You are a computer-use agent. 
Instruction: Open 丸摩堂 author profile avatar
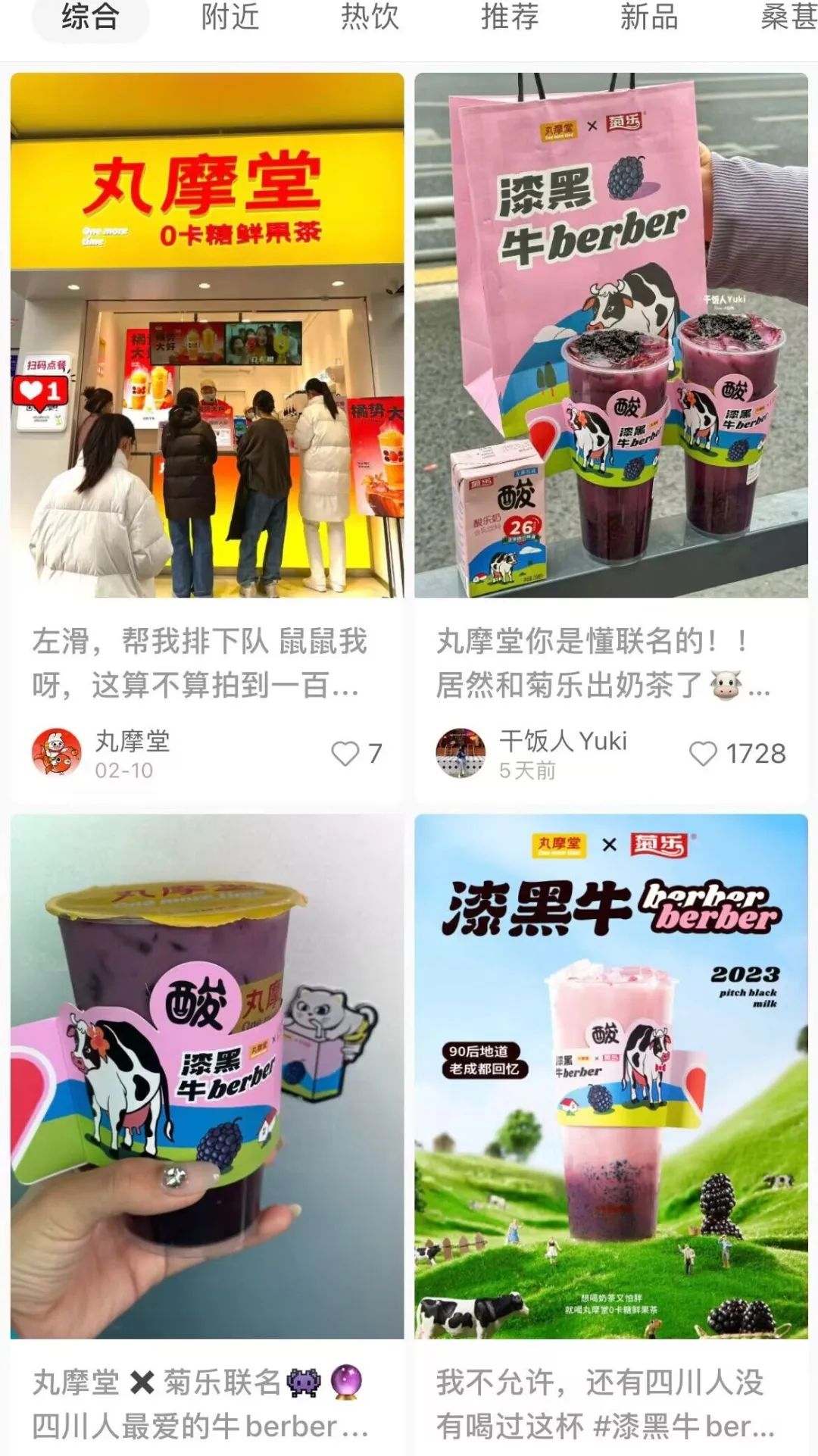click(x=56, y=752)
